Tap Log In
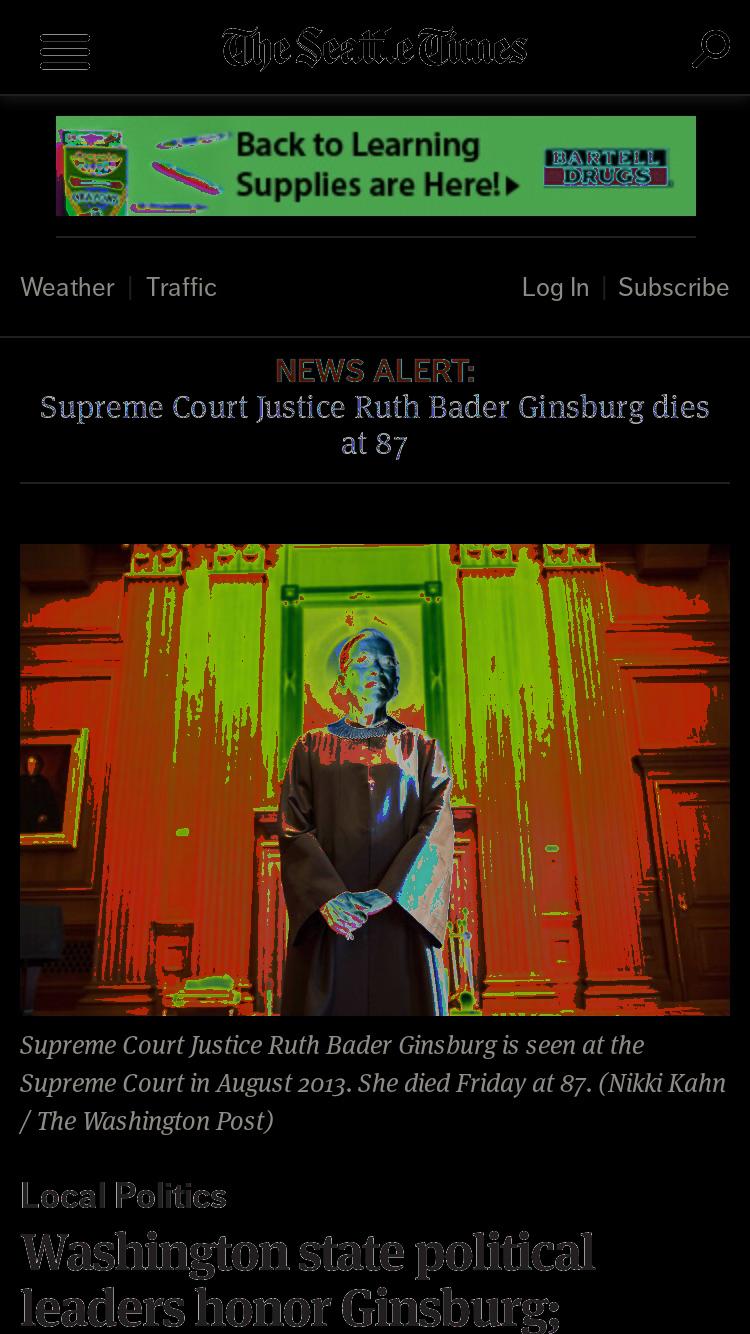The image size is (750, 1334). (555, 287)
